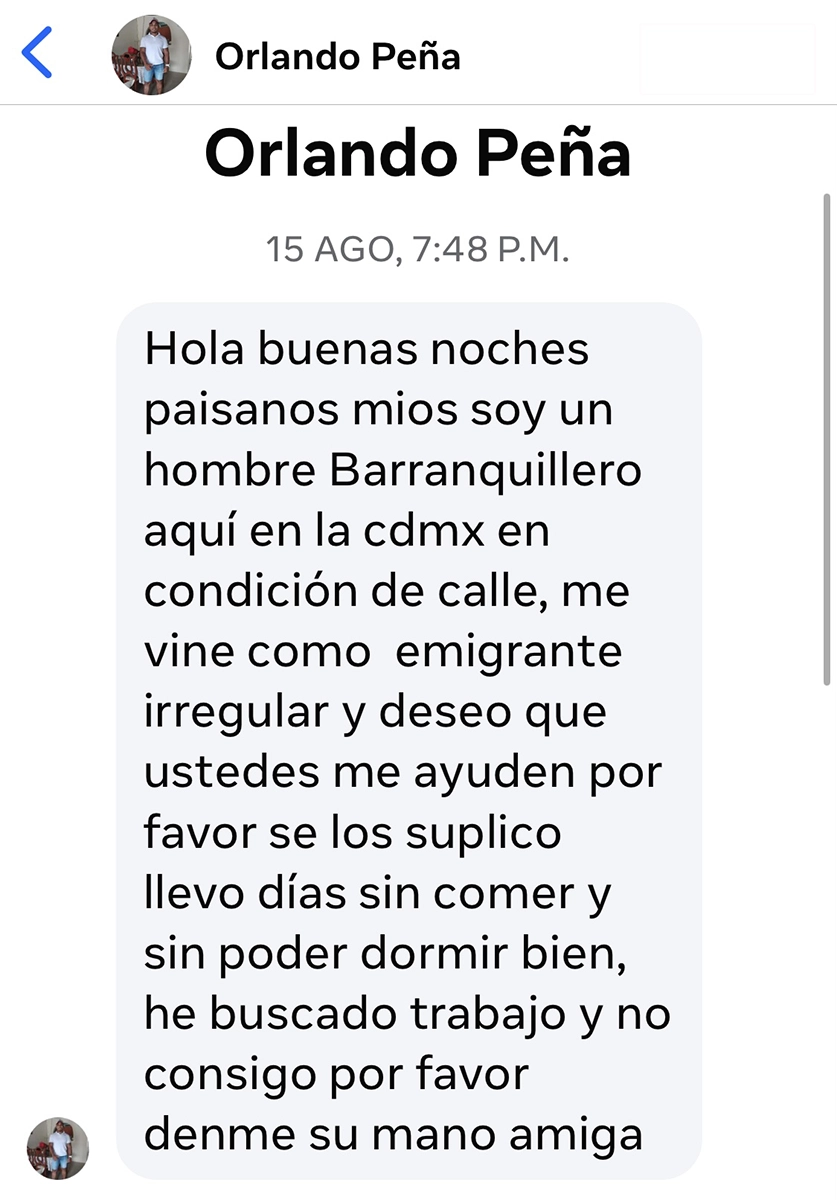Go back using the blue arrow
Image resolution: width=837 pixels, height=1200 pixels.
(x=37, y=54)
